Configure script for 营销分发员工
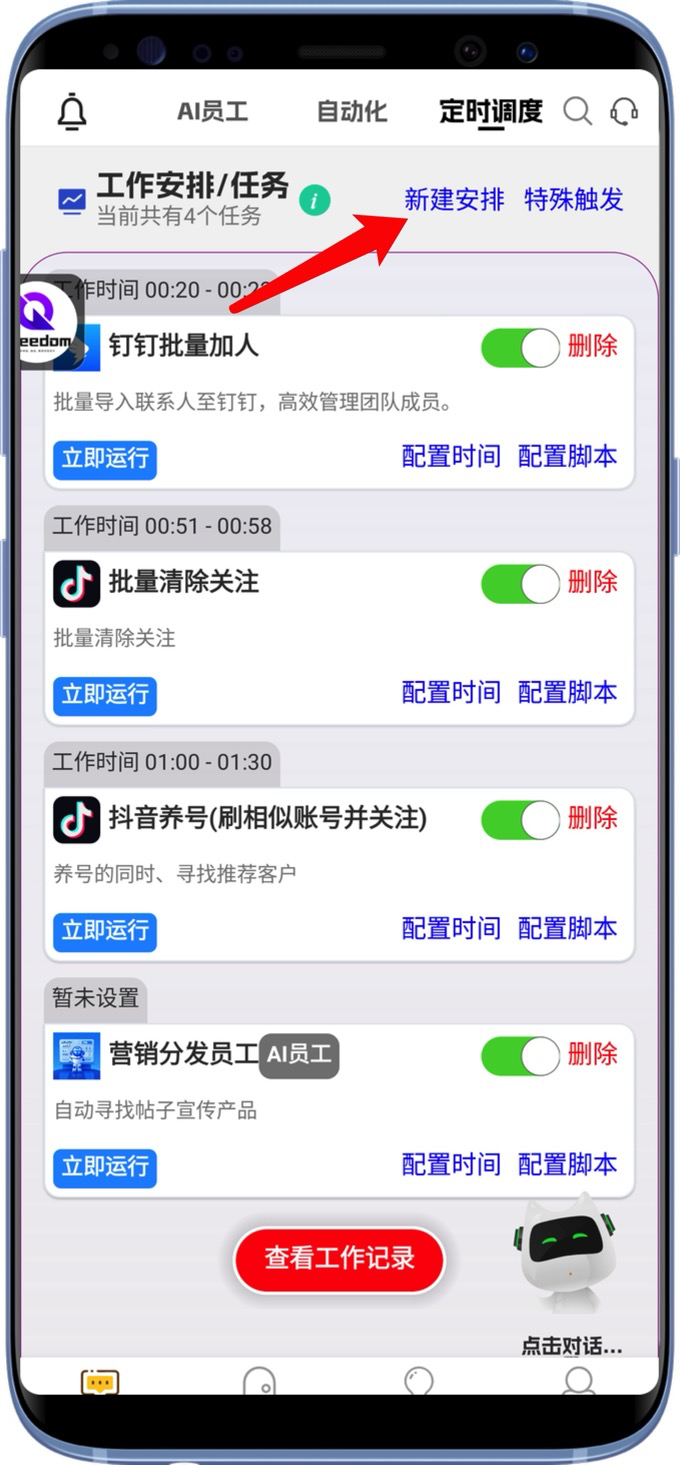680x1465 pixels. (567, 1164)
